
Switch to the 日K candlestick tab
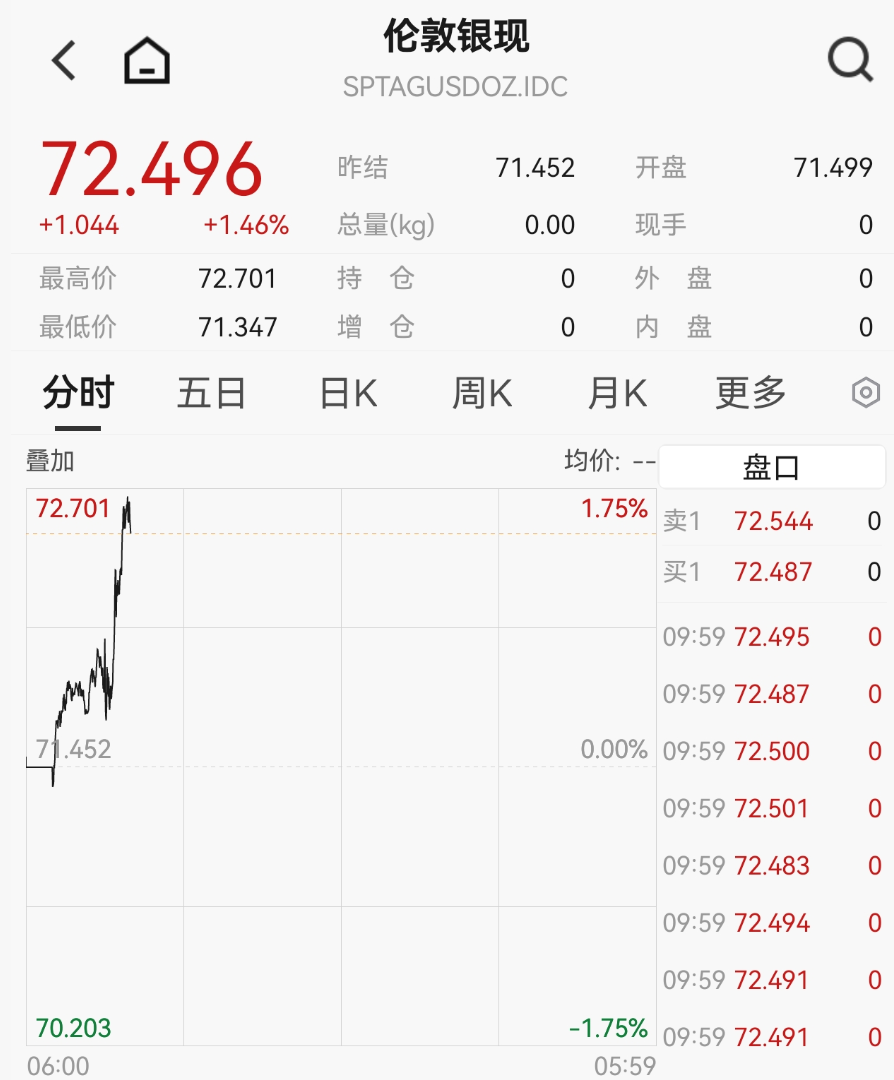pos(345,392)
